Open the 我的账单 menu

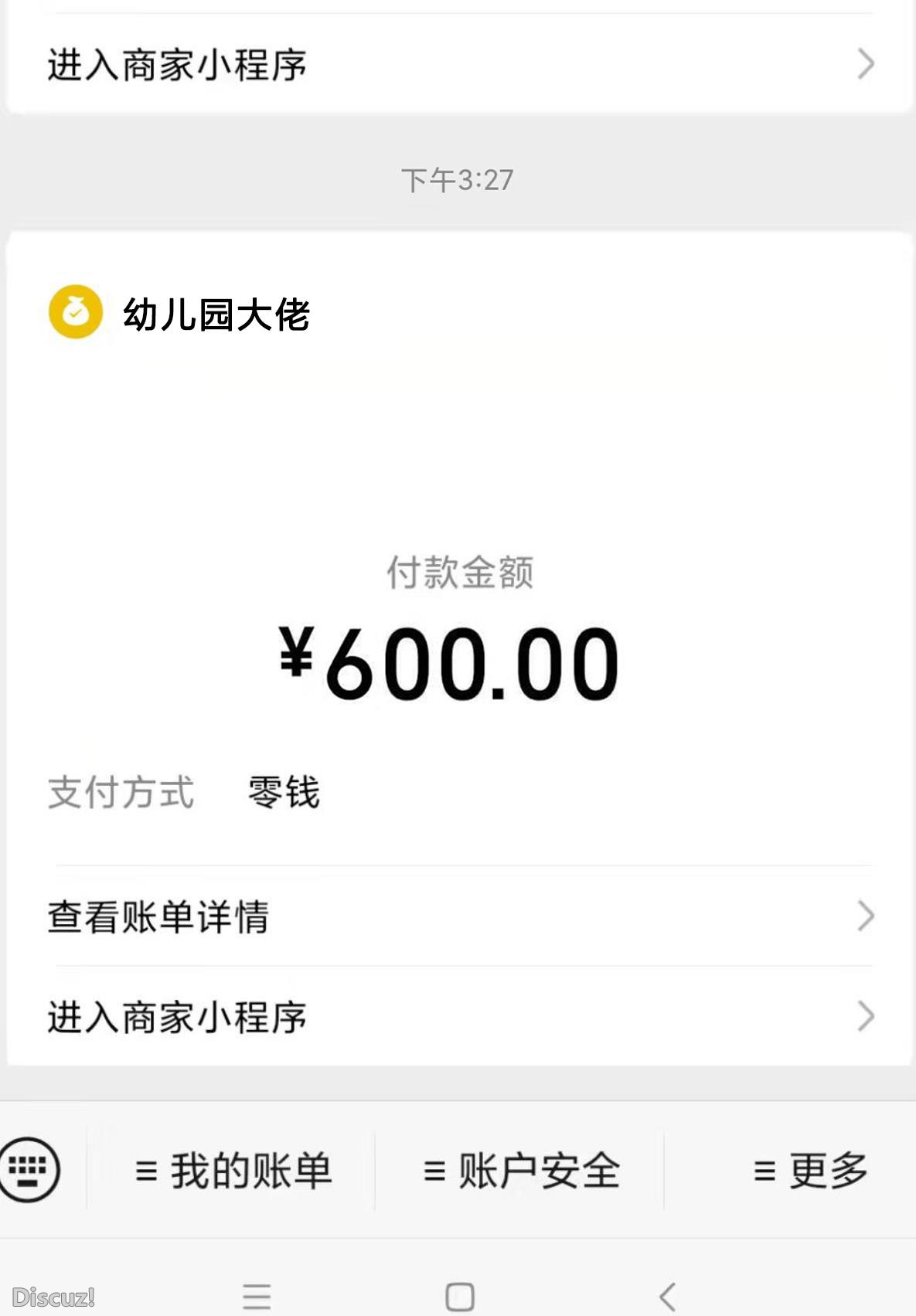pyautogui.click(x=232, y=1171)
